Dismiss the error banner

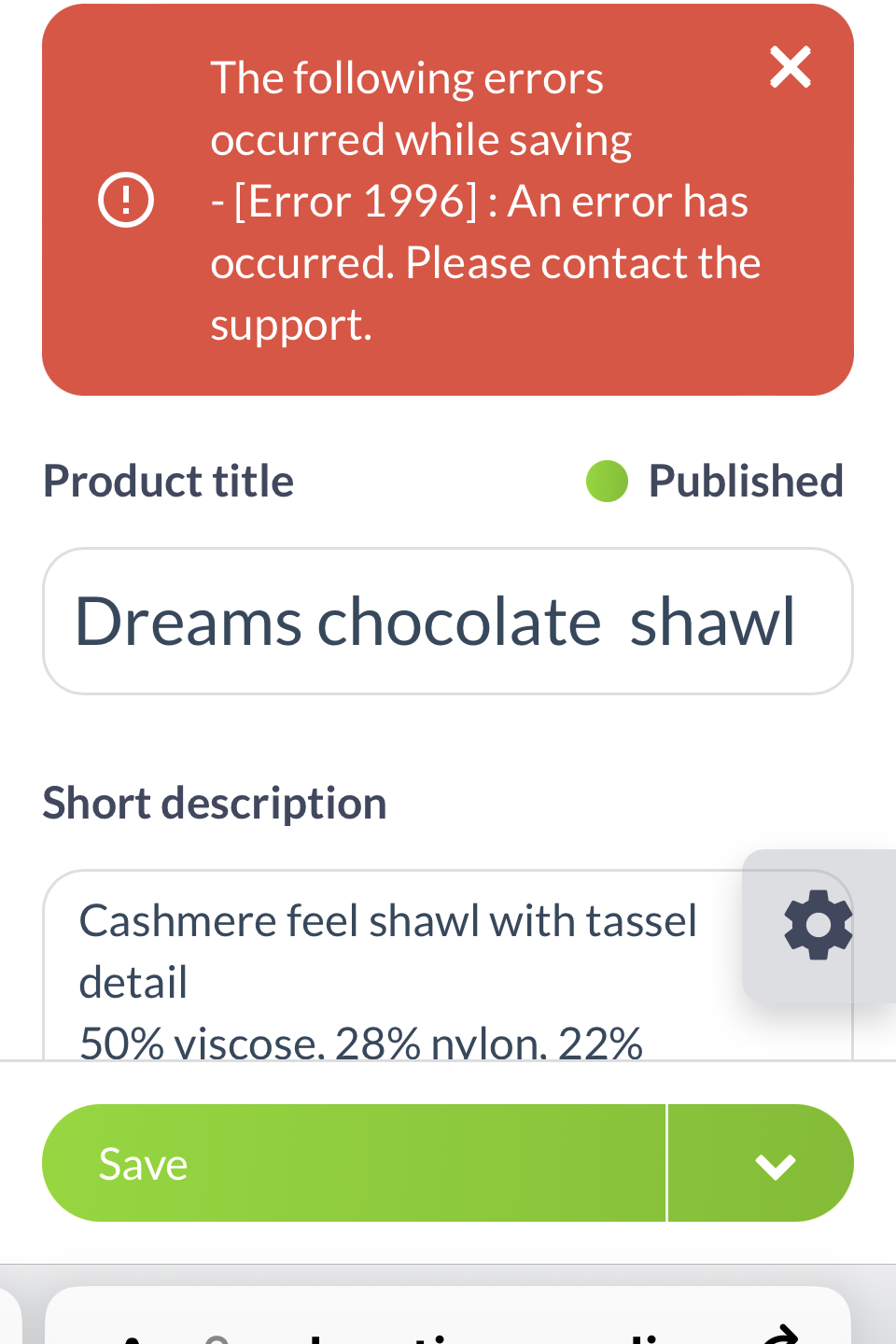[790, 68]
